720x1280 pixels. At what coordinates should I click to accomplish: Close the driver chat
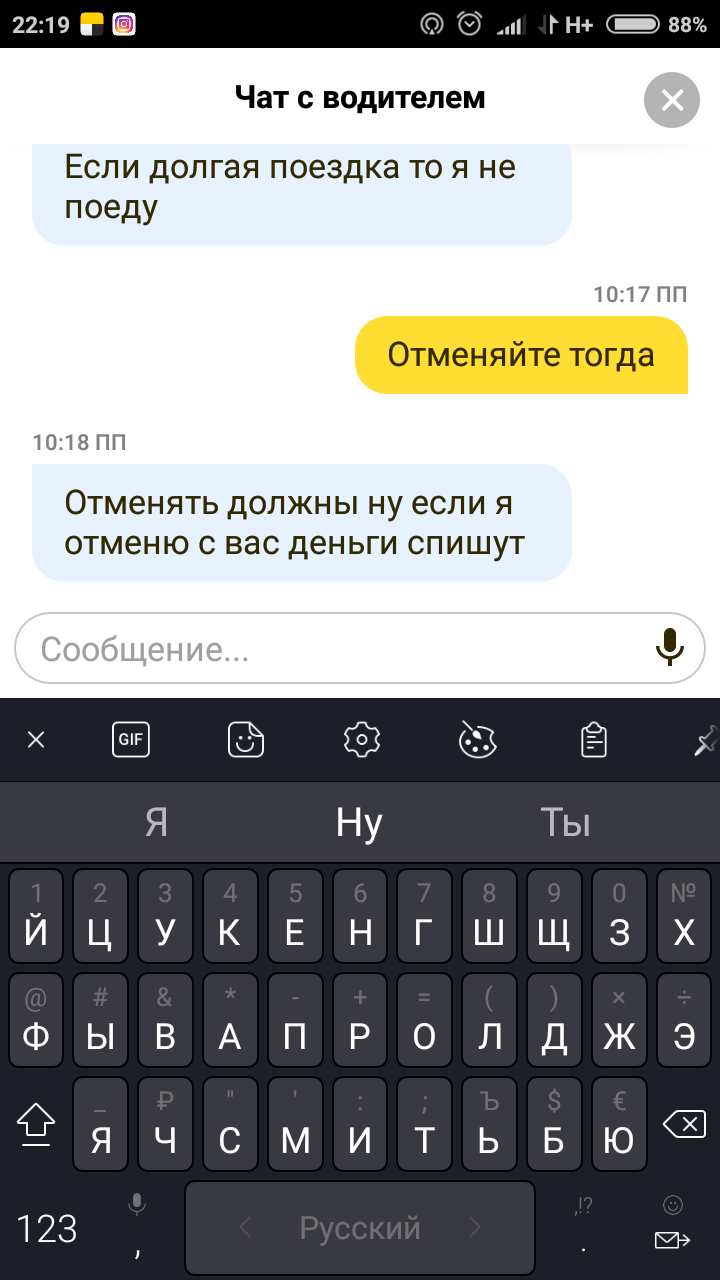(672, 100)
